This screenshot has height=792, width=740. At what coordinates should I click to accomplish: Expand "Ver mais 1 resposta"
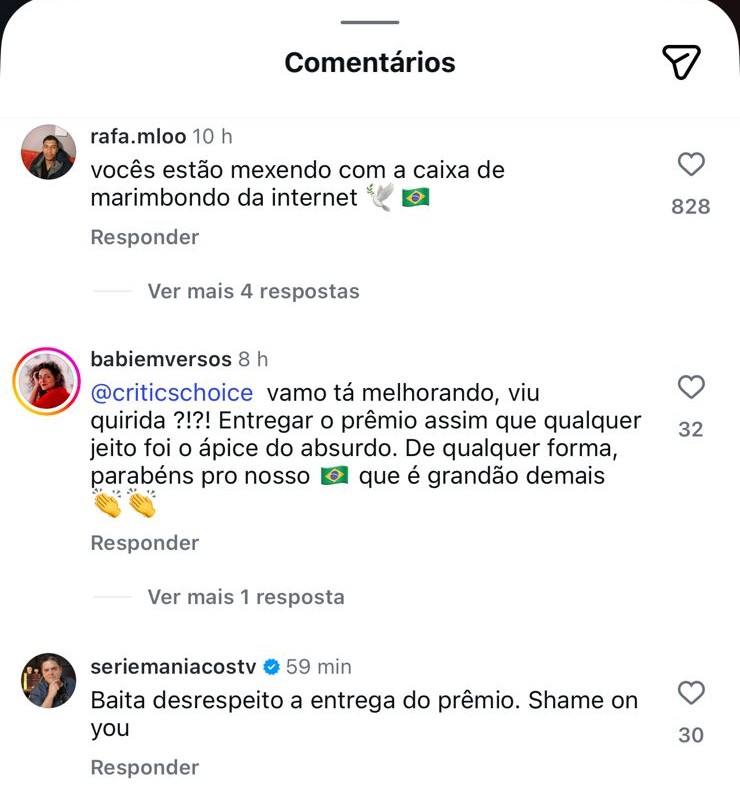click(246, 597)
